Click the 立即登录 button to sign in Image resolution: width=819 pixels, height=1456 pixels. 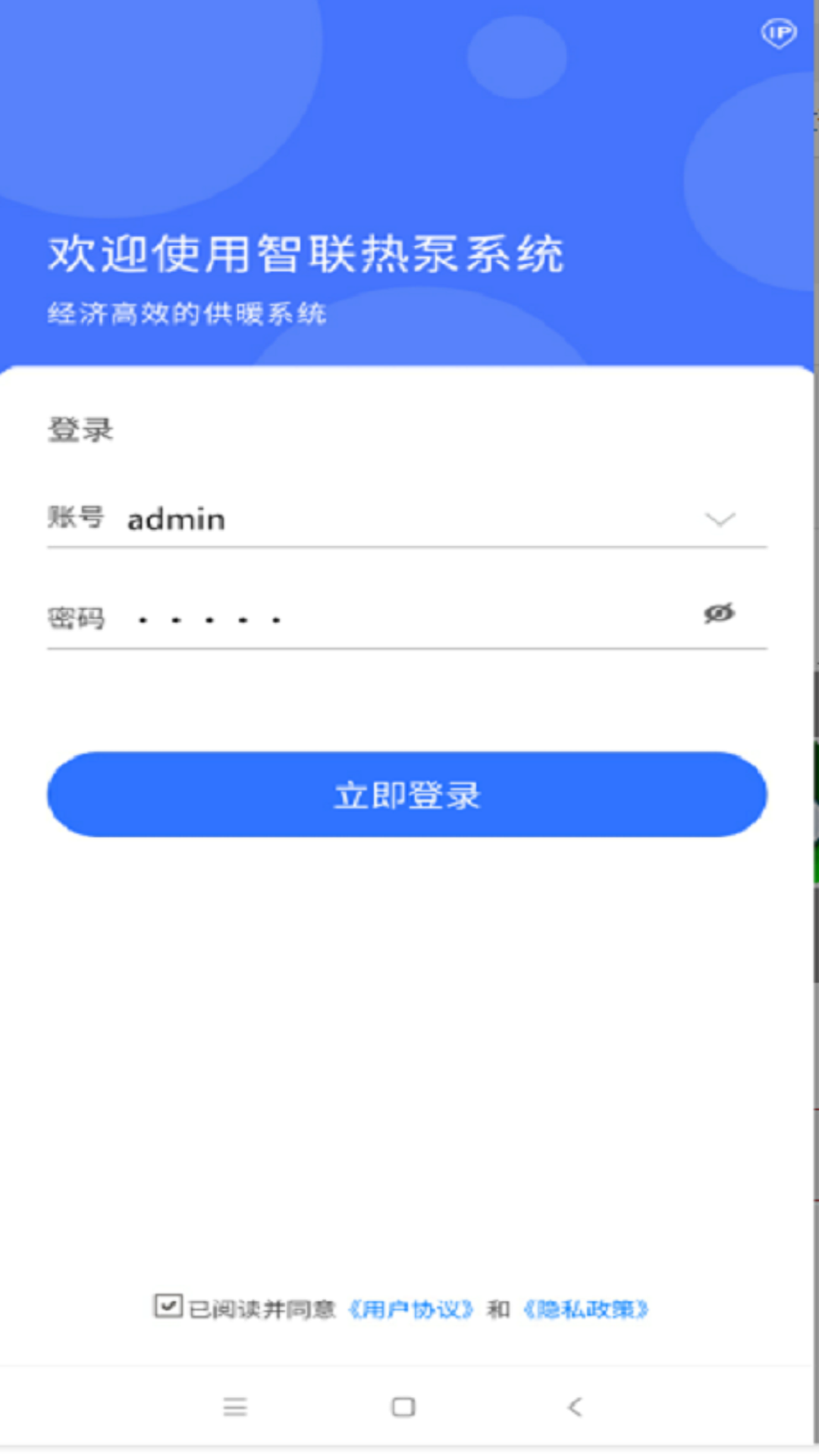(407, 794)
